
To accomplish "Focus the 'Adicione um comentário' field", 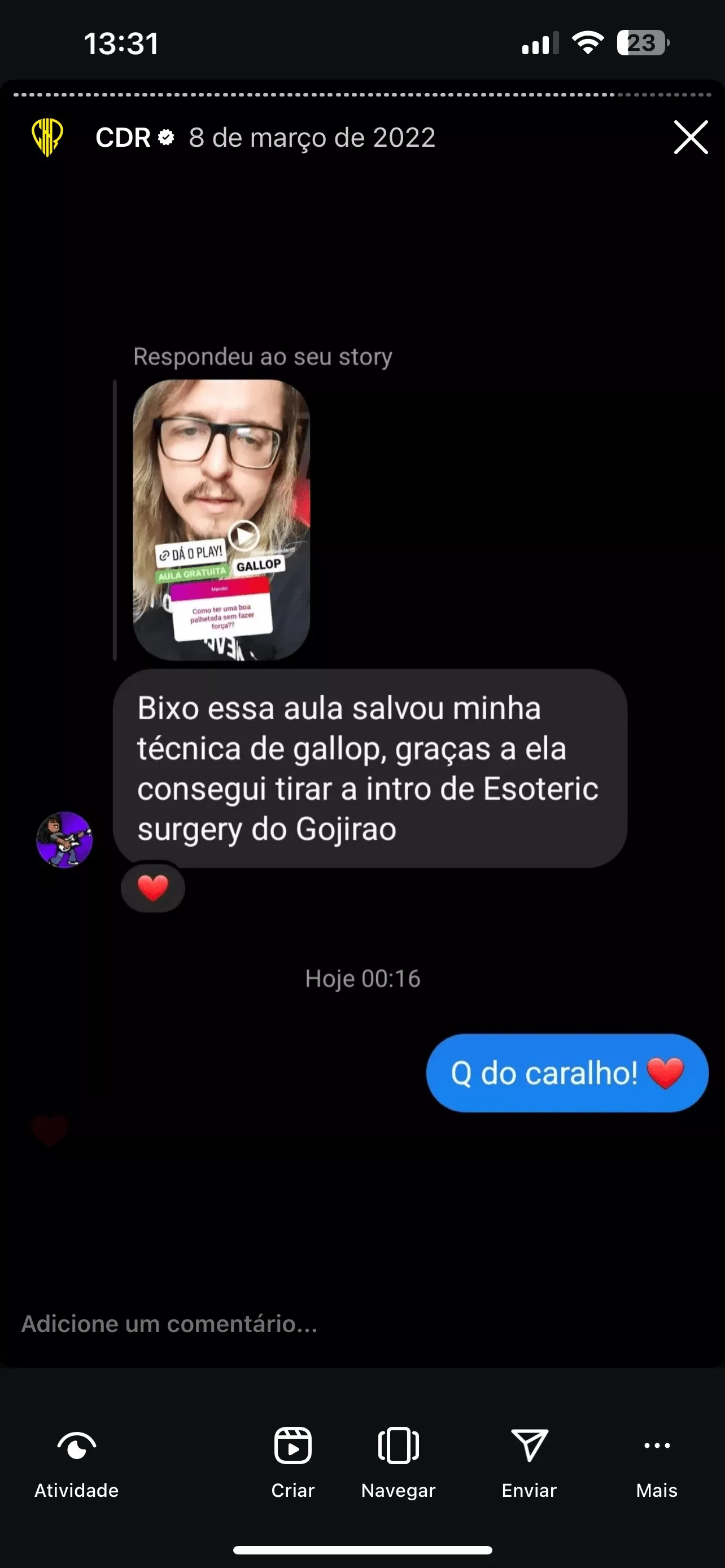I will click(243, 1324).
